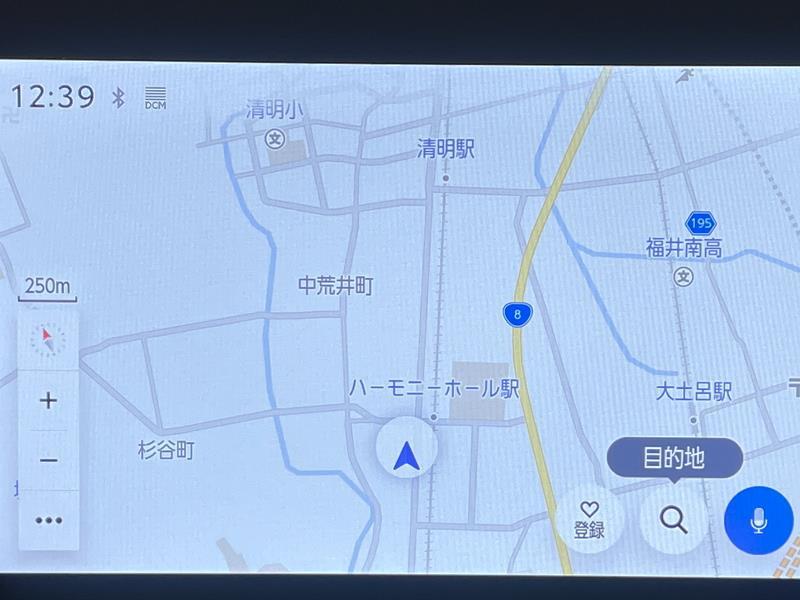Screen dimensions: 800x600
Task: Register this location with the heart button
Action: 590,519
